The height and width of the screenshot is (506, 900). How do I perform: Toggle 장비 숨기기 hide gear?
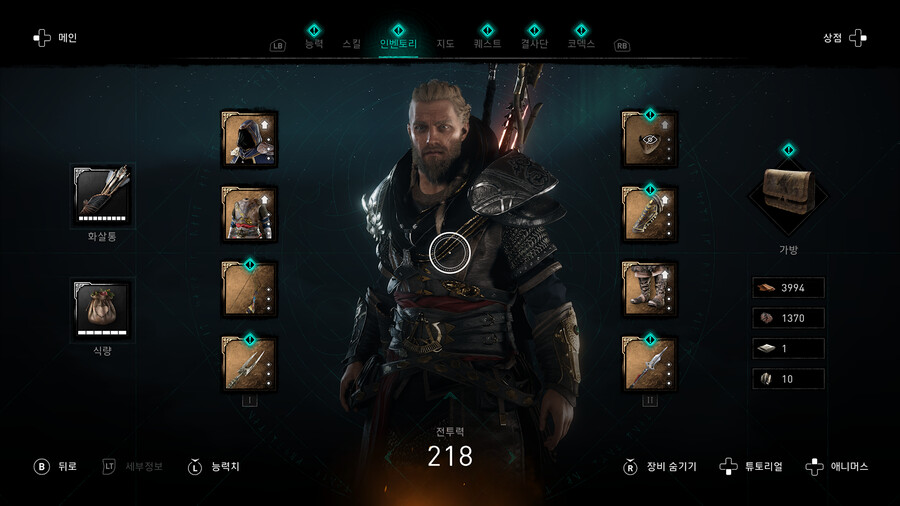pos(660,466)
